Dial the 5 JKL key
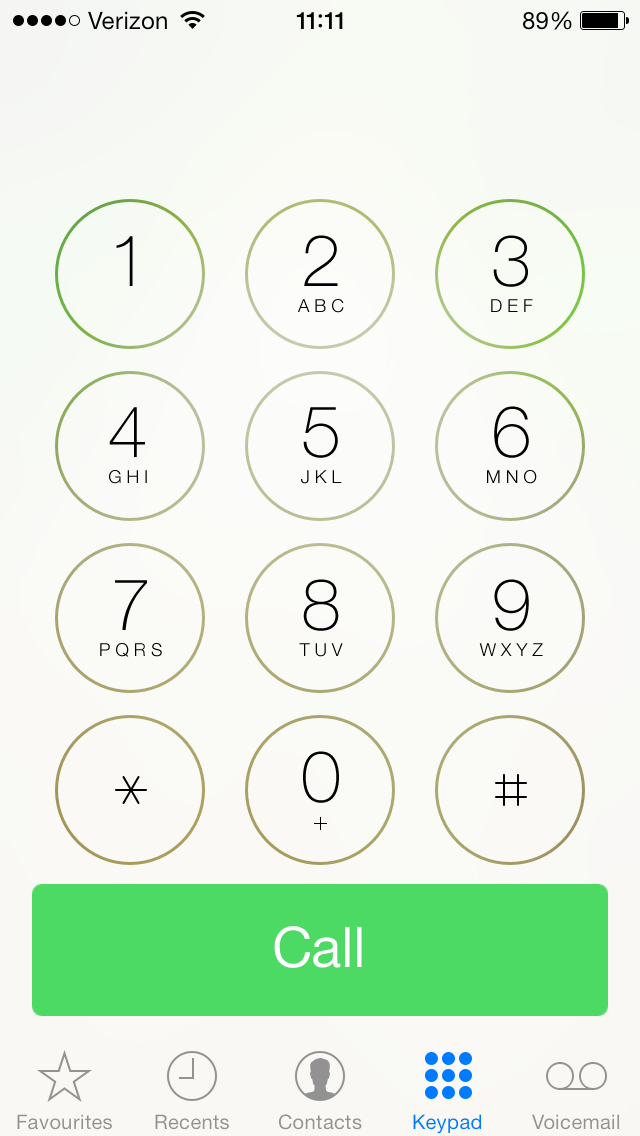The width and height of the screenshot is (640, 1136). point(320,446)
